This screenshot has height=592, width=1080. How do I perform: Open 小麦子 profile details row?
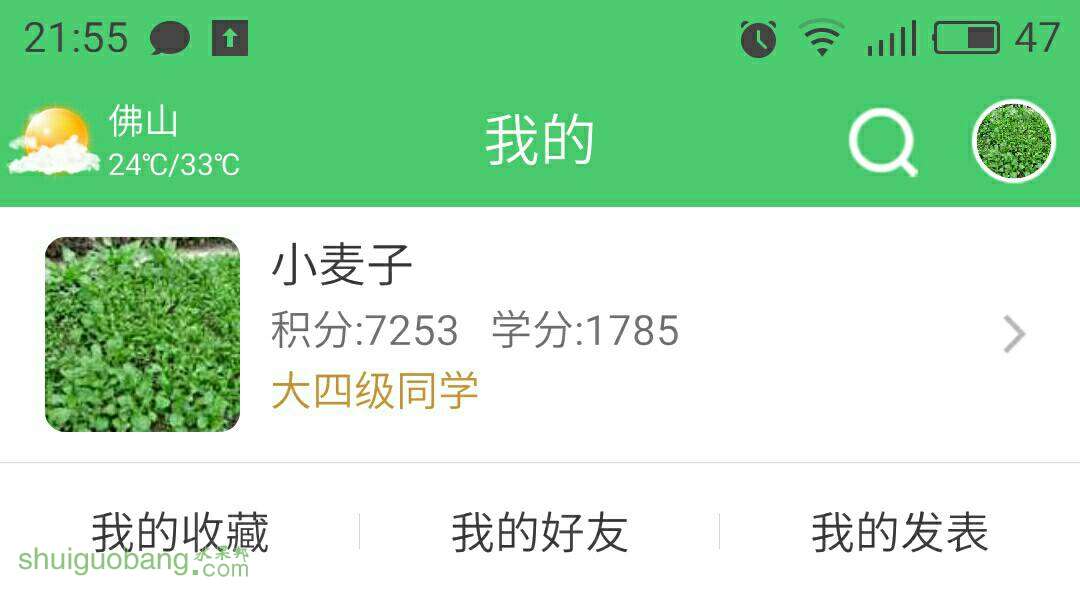(540, 334)
